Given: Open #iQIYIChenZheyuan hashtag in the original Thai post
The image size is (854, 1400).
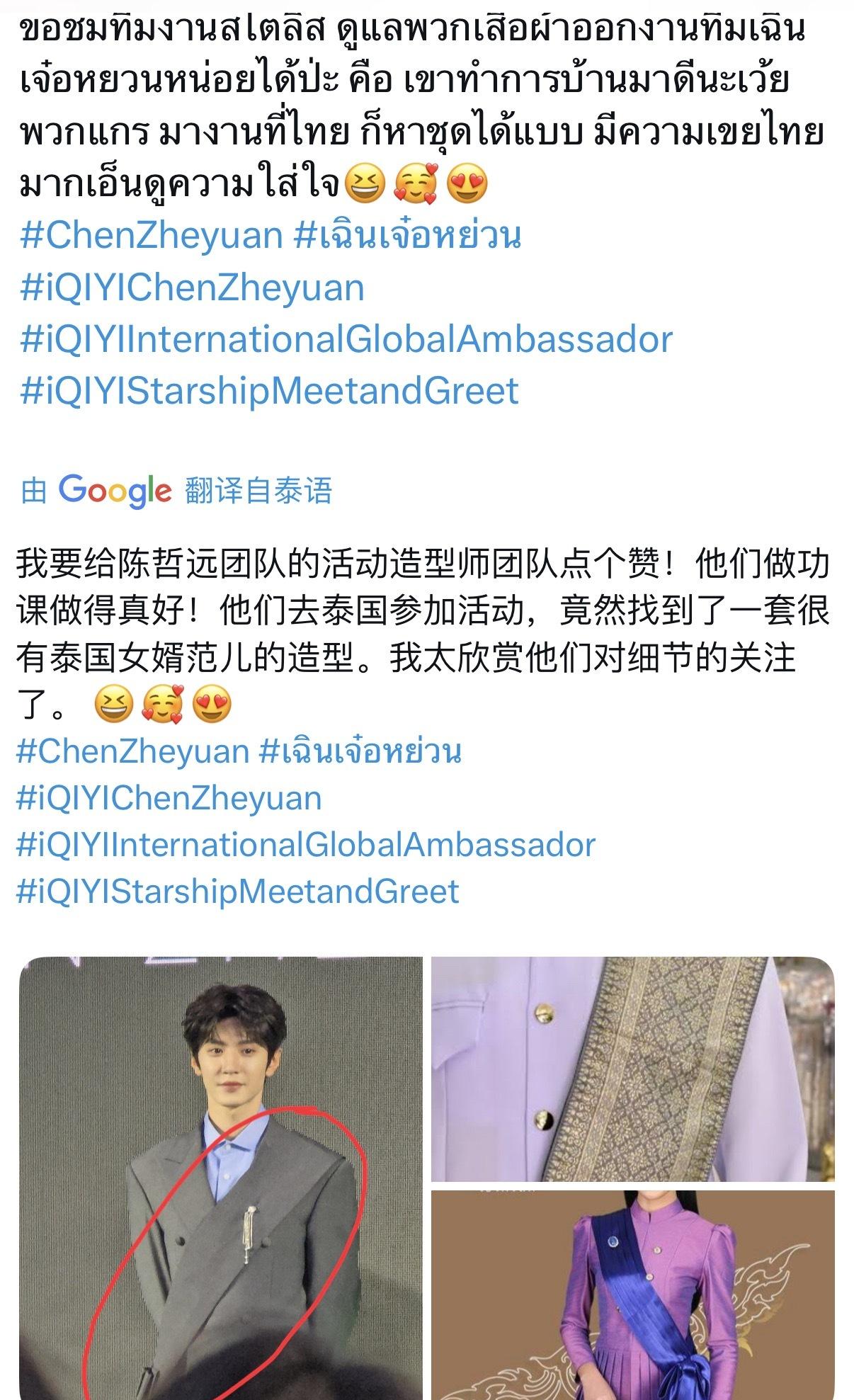Looking at the screenshot, I should [x=192, y=288].
